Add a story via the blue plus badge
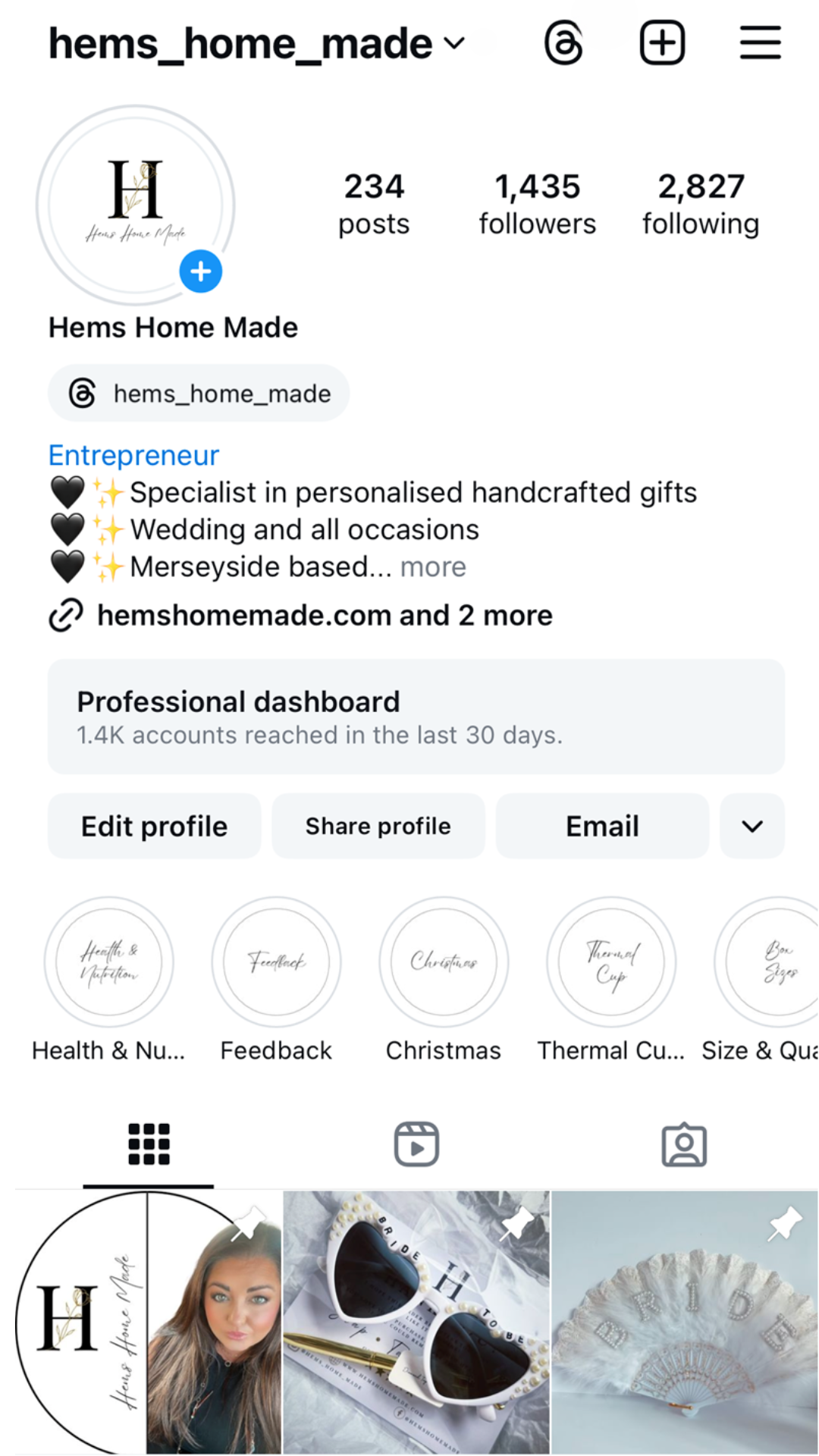The image size is (819, 1456). coord(201,271)
